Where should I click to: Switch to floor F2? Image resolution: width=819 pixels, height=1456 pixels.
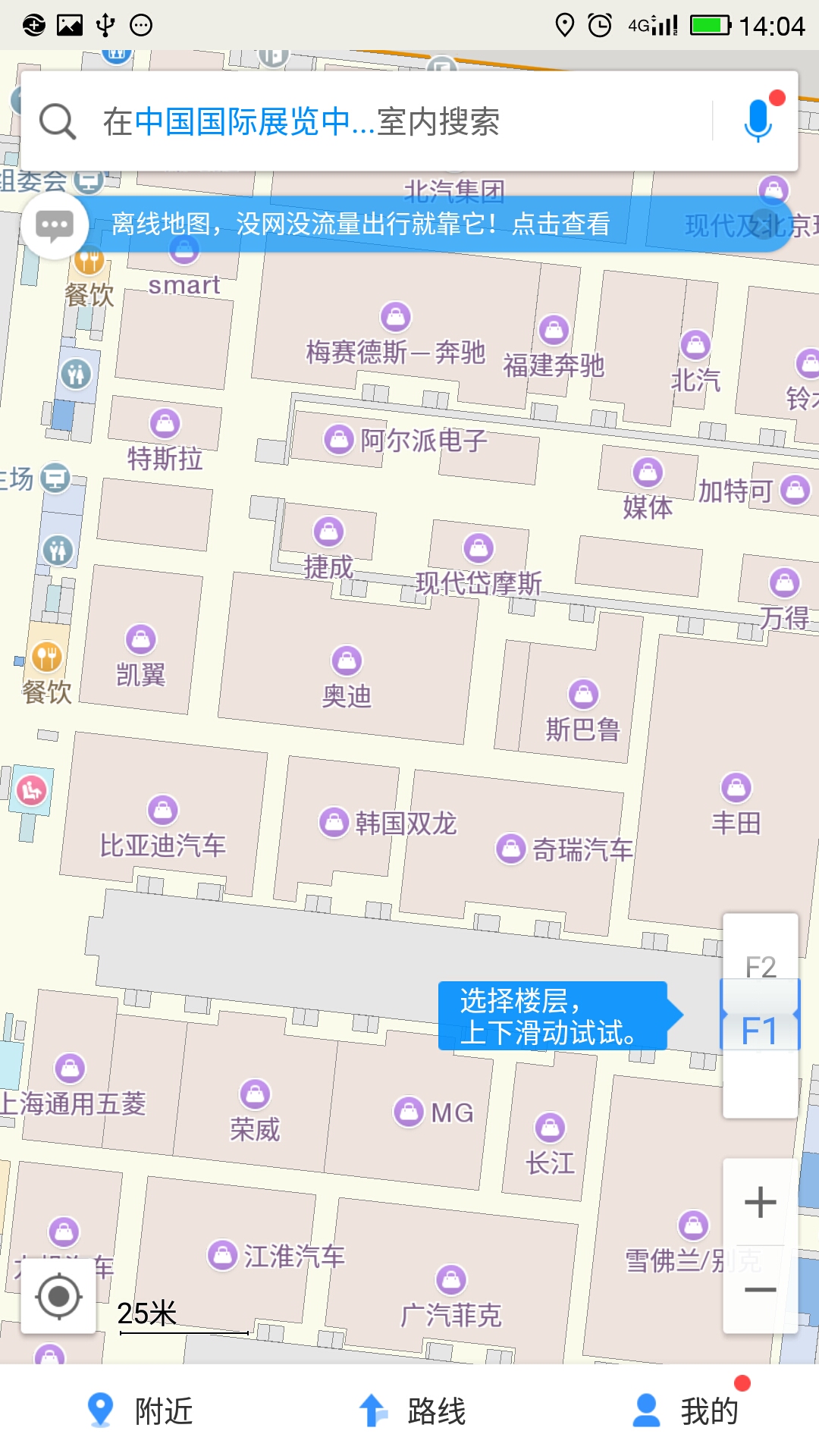click(x=760, y=967)
